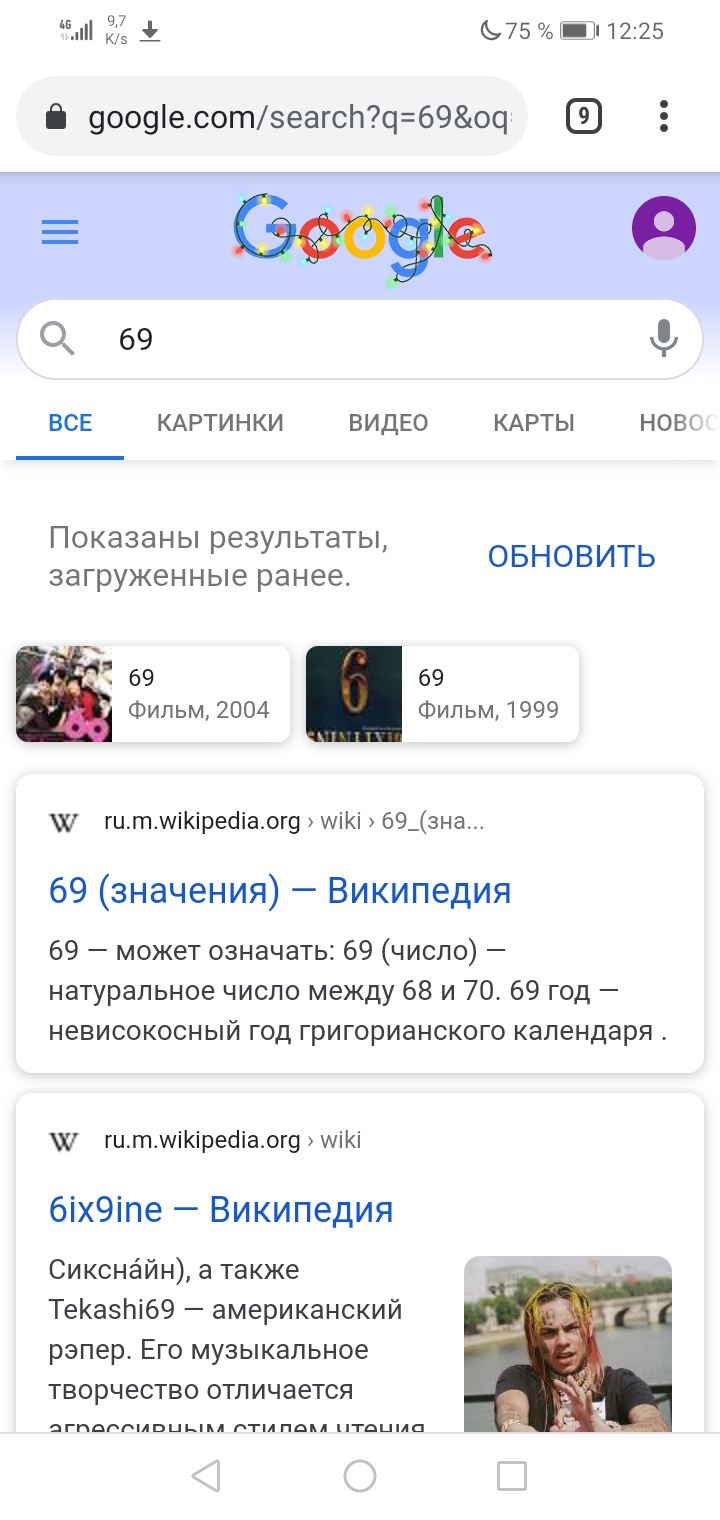Open the tab switcher showing 9 tabs
The image size is (720, 1520).
pyautogui.click(x=584, y=117)
